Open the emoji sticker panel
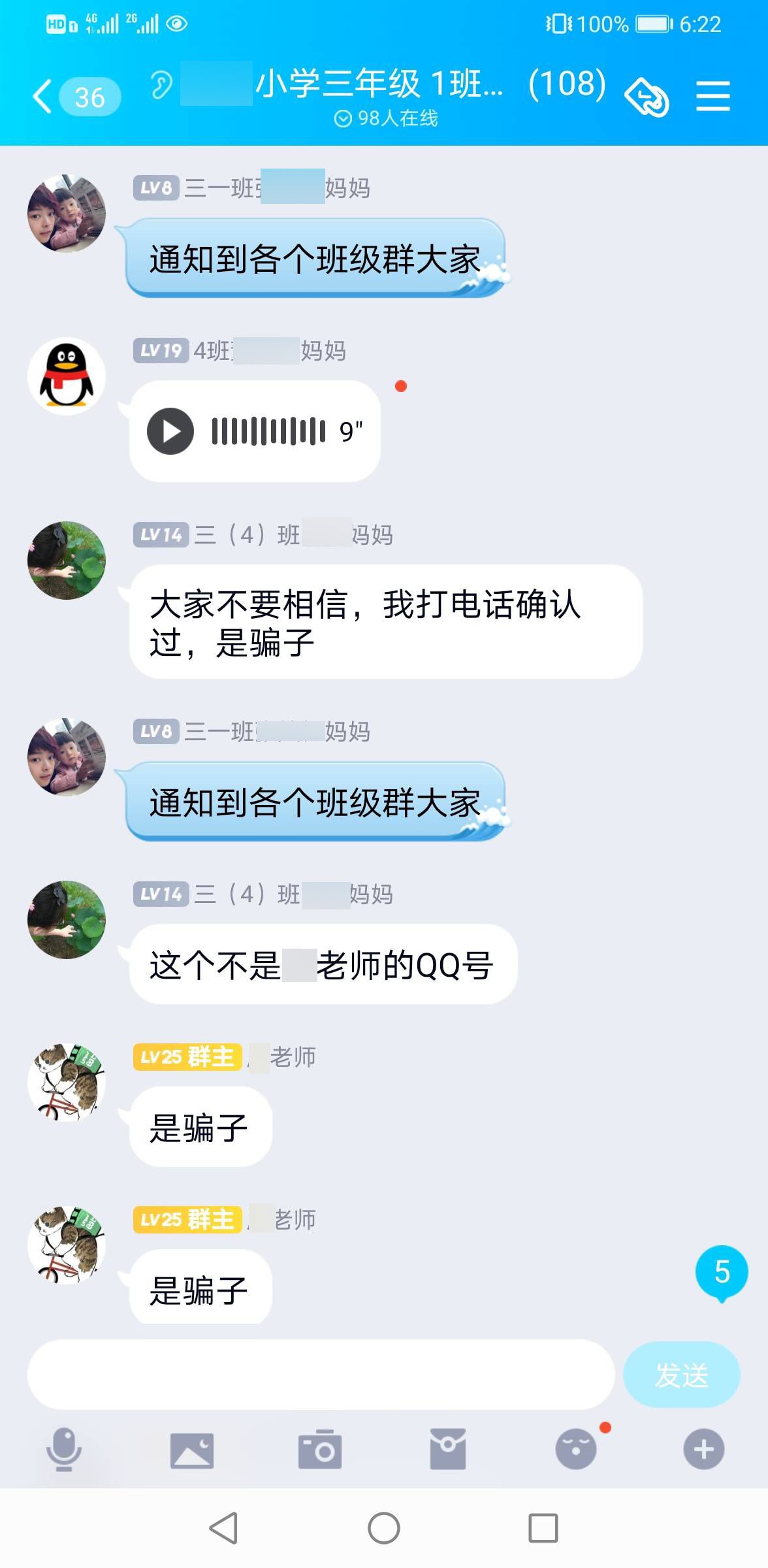Screen dimensions: 768x1568 click(575, 1449)
